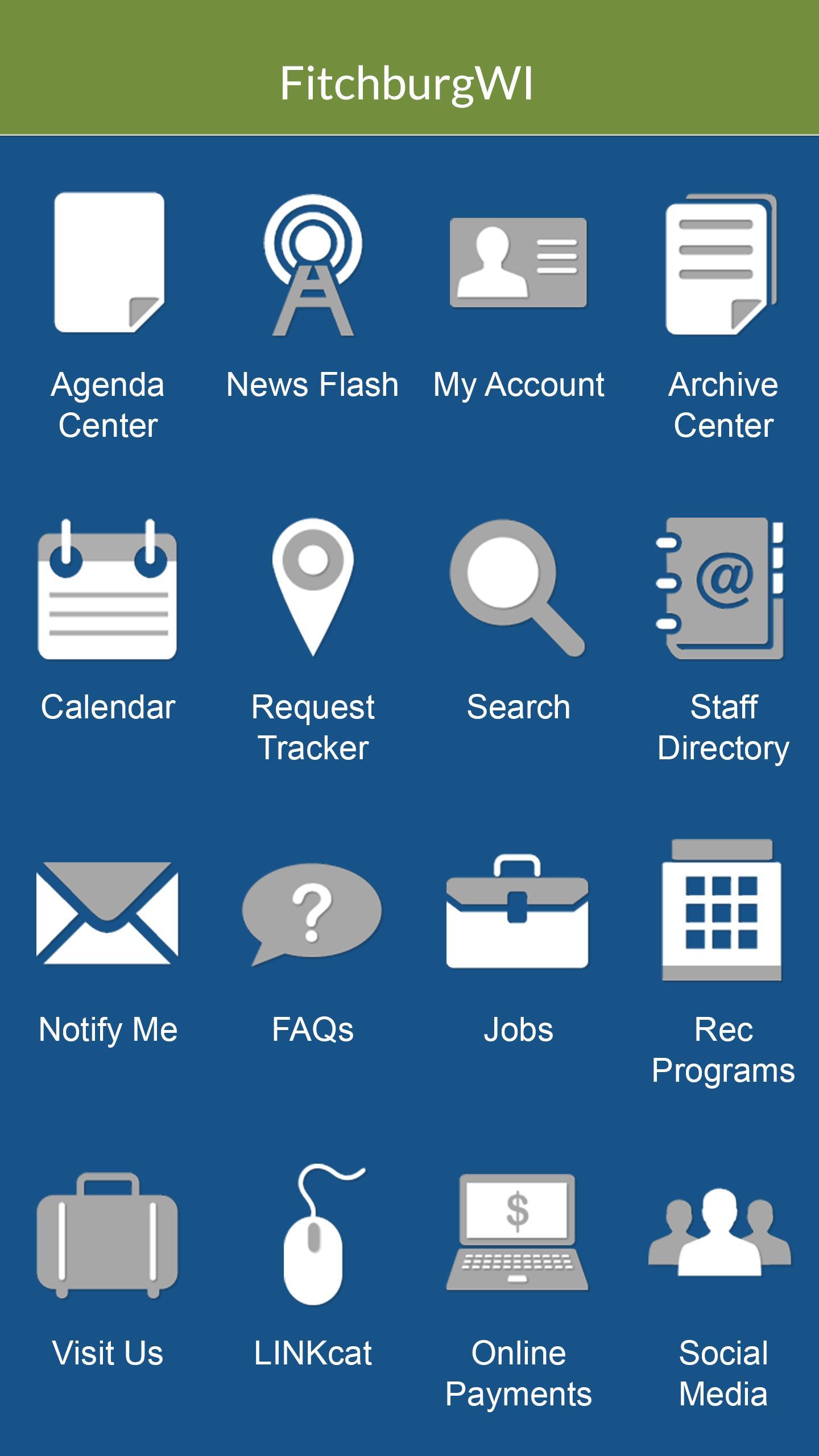View the Calendar
The height and width of the screenshot is (1456, 819).
(x=108, y=620)
